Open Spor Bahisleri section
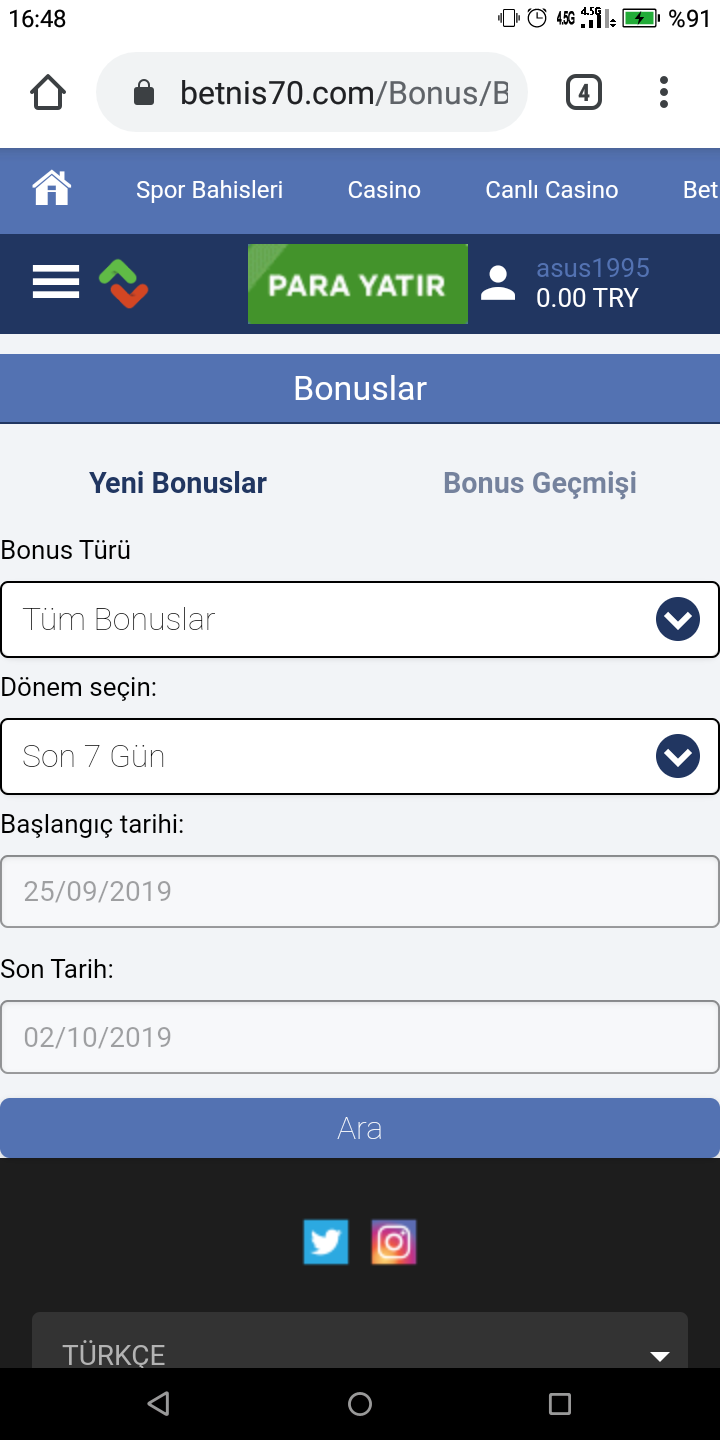Viewport: 720px width, 1440px height. pos(210,190)
